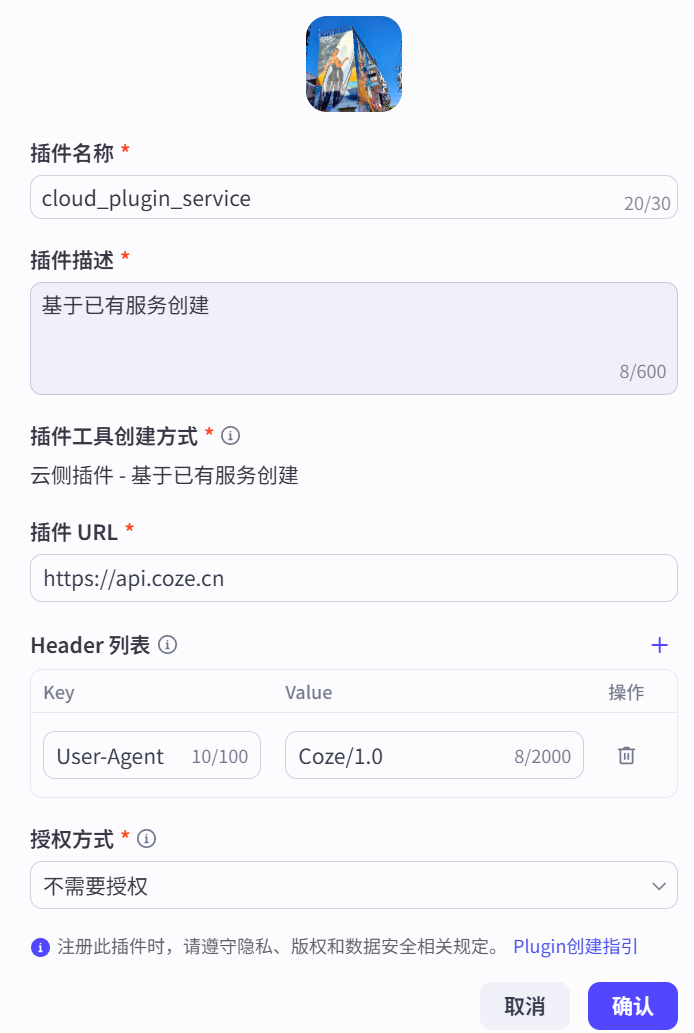Screen dimensions: 694x1033
Task: Show info for 授权方式
Action: pos(147,838)
